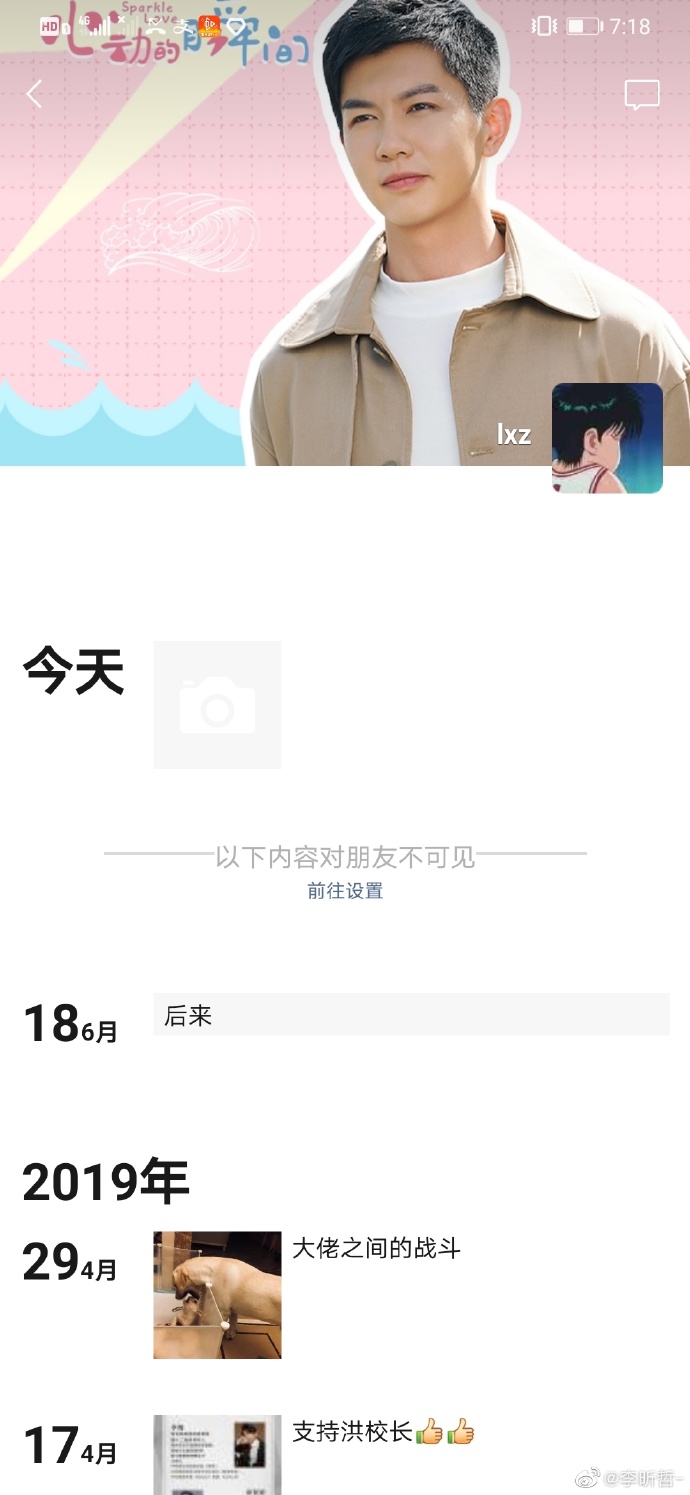Tap the camera tile to post today
Viewport: 690px width, 1495px height.
(217, 705)
